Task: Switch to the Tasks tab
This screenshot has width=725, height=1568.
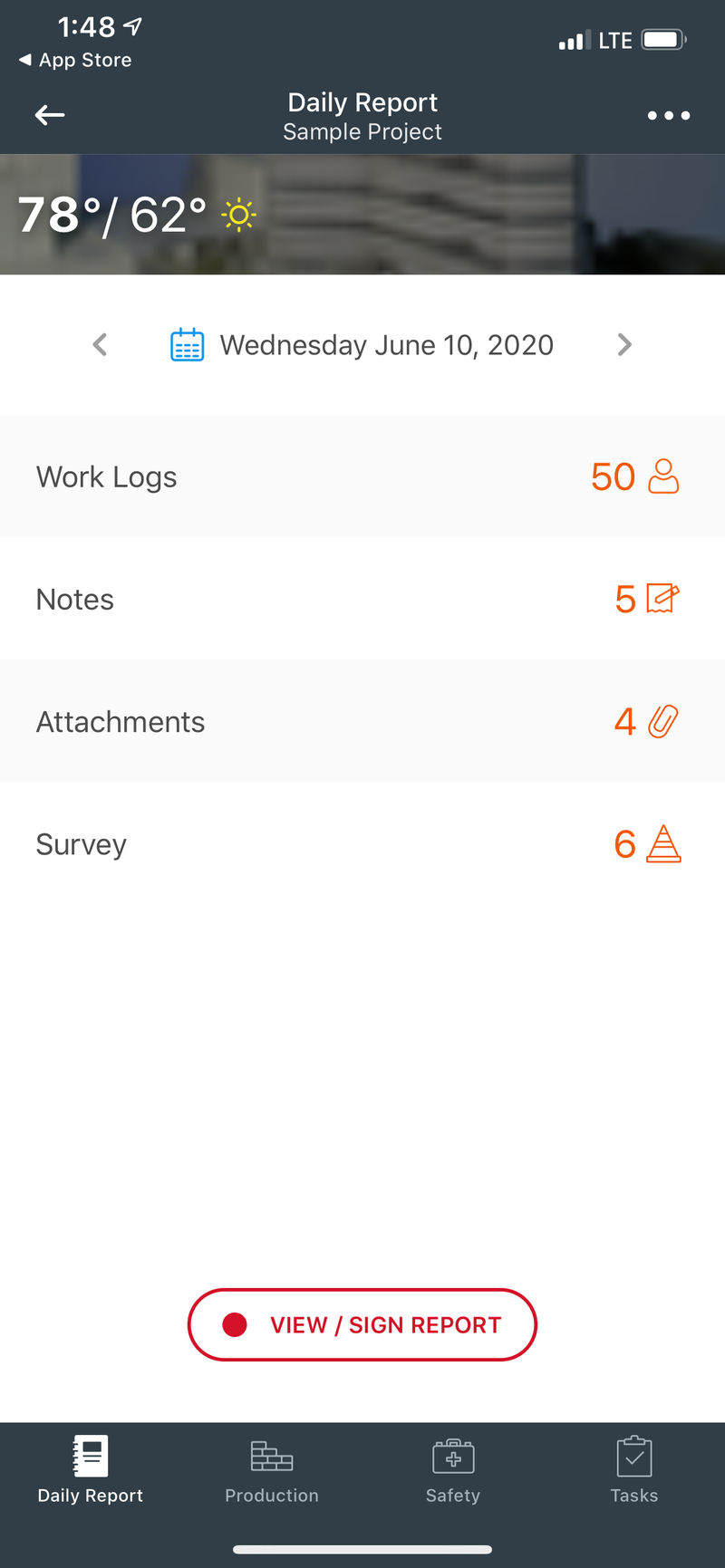Action: [x=634, y=1469]
